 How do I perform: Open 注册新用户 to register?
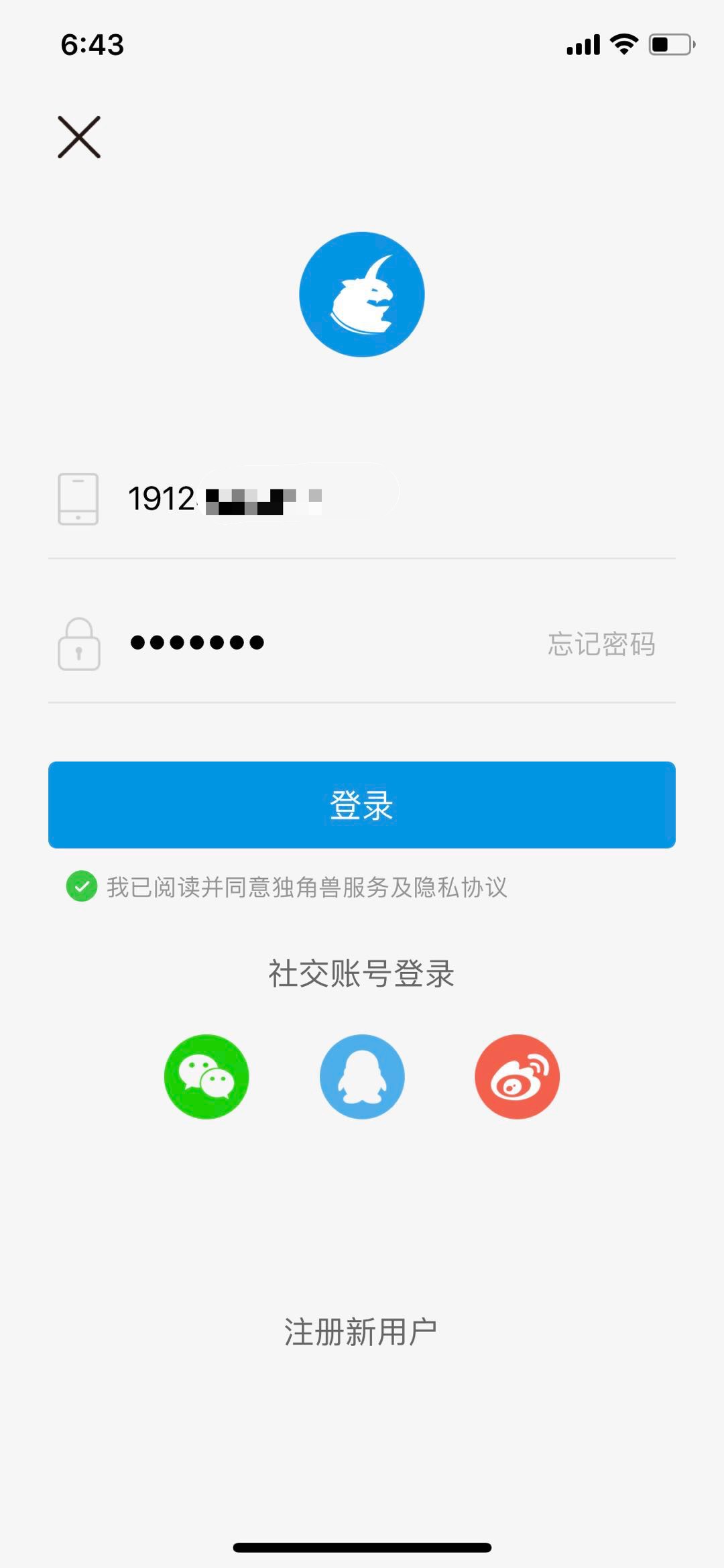pos(361,1331)
